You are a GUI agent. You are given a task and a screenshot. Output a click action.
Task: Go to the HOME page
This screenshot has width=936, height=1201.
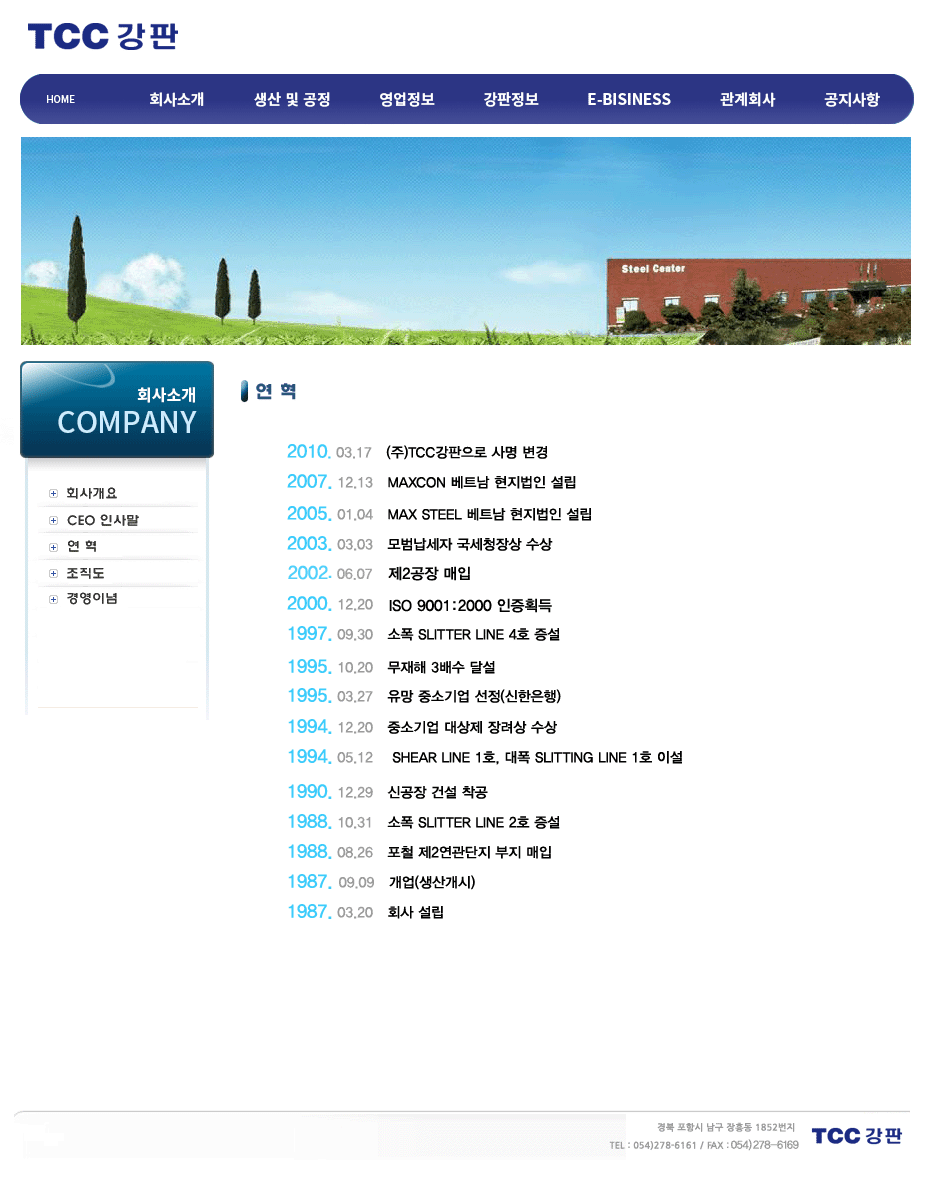[x=60, y=99]
